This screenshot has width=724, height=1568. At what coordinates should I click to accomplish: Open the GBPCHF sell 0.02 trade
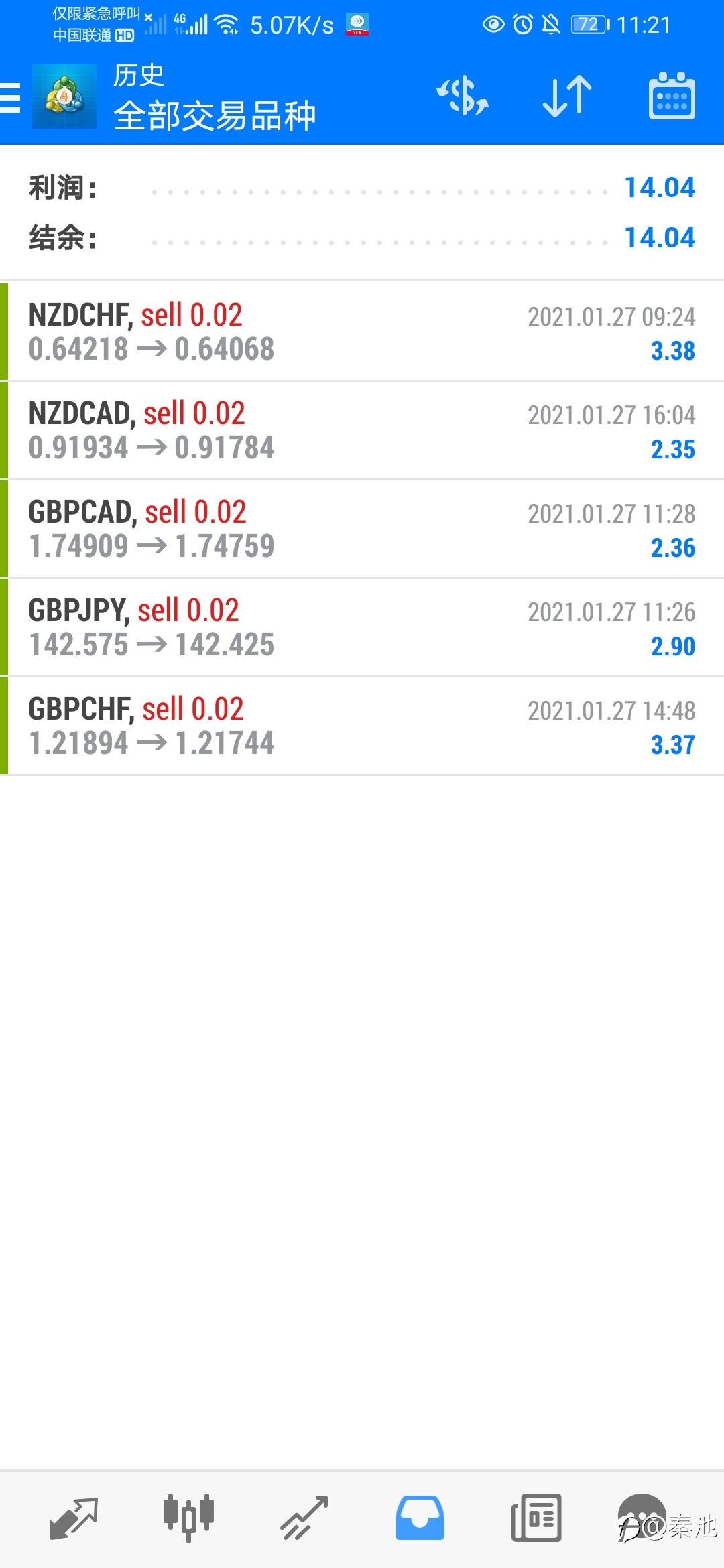[x=362, y=726]
